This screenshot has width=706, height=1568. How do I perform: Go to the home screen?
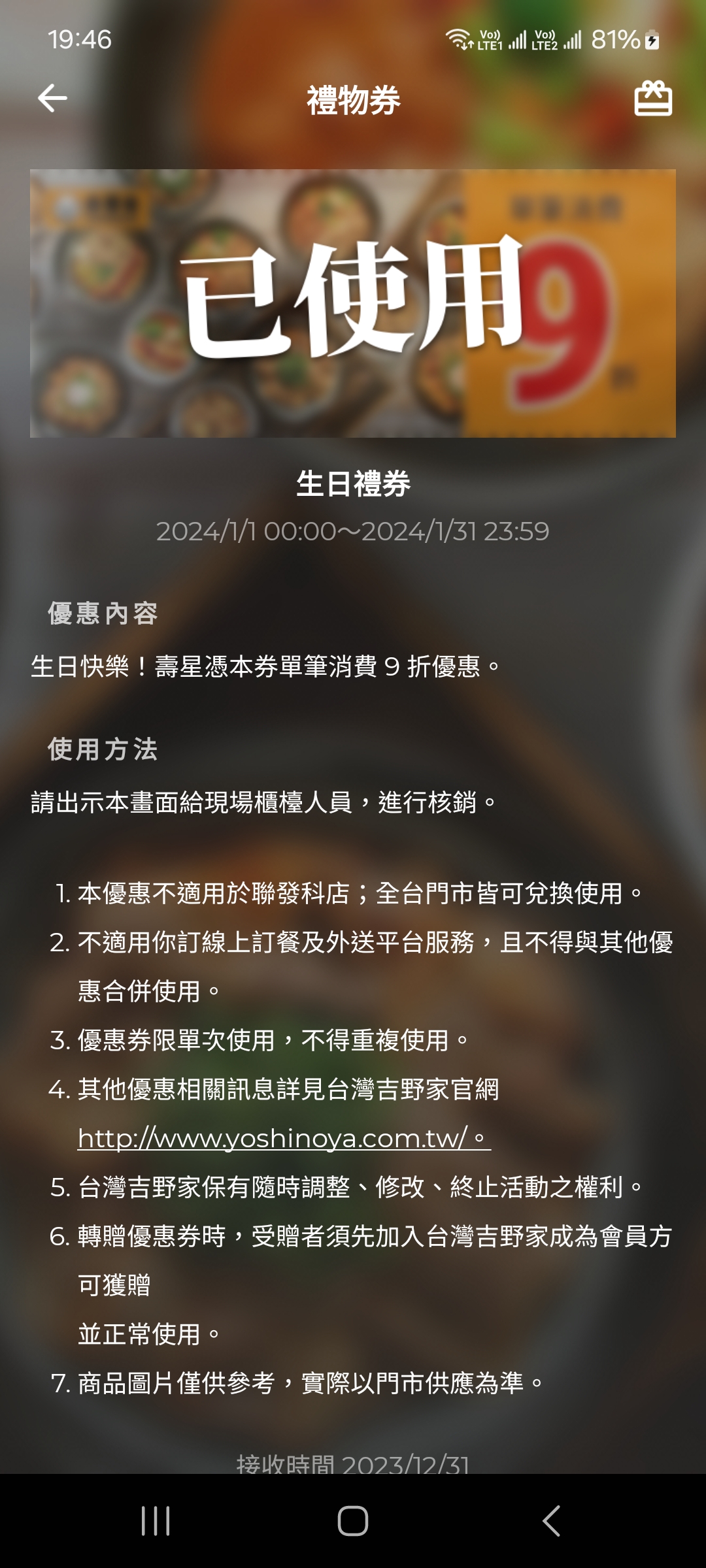(353, 1521)
